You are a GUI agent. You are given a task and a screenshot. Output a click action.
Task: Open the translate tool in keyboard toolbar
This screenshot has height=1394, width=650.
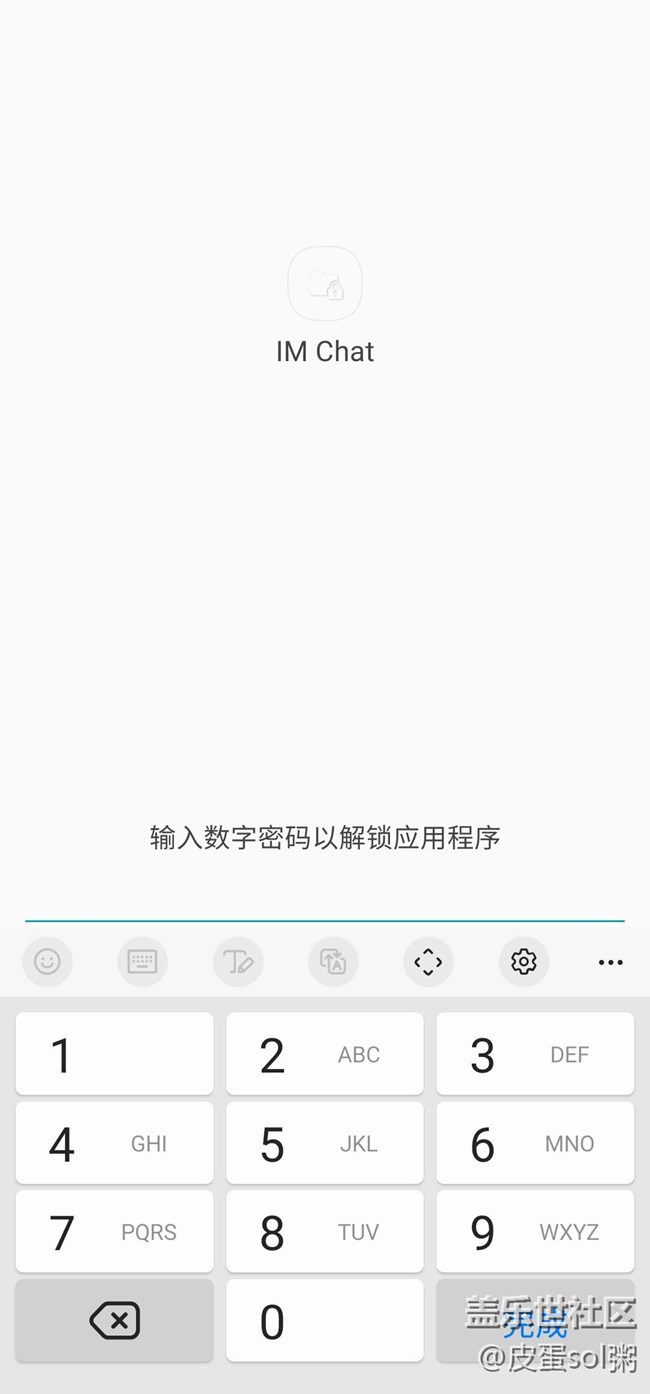pyautogui.click(x=333, y=962)
